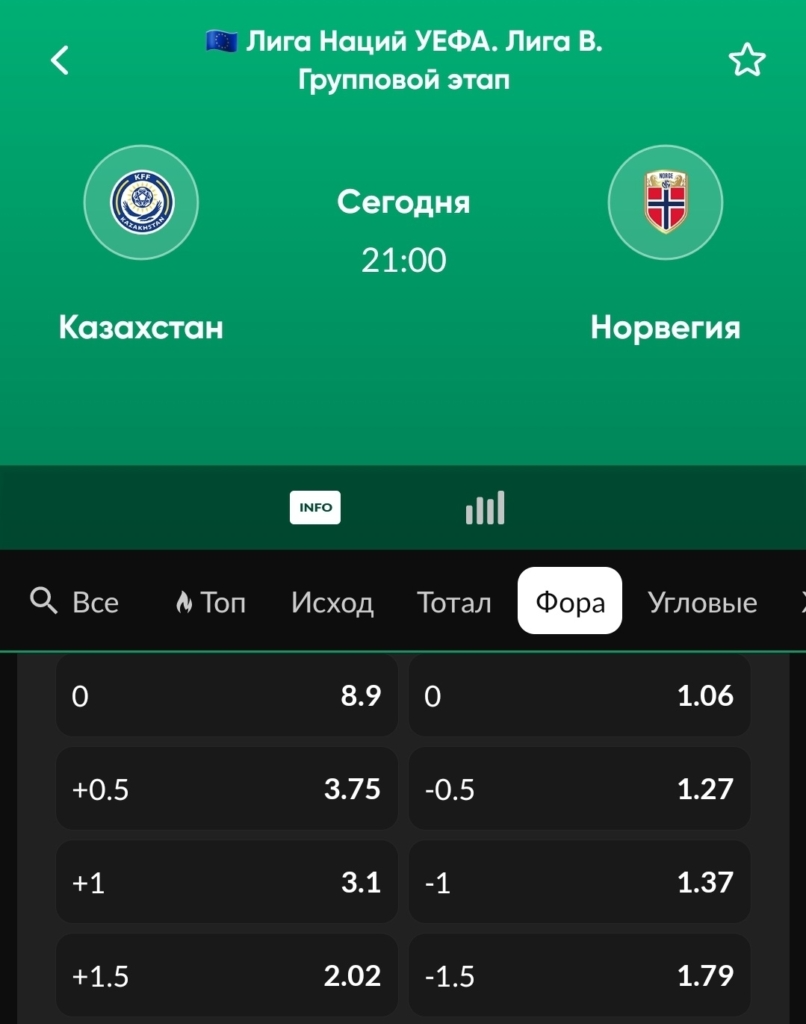The height and width of the screenshot is (1024, 806).
Task: Choose +0.5 handicap at 3.75
Action: pyautogui.click(x=226, y=789)
